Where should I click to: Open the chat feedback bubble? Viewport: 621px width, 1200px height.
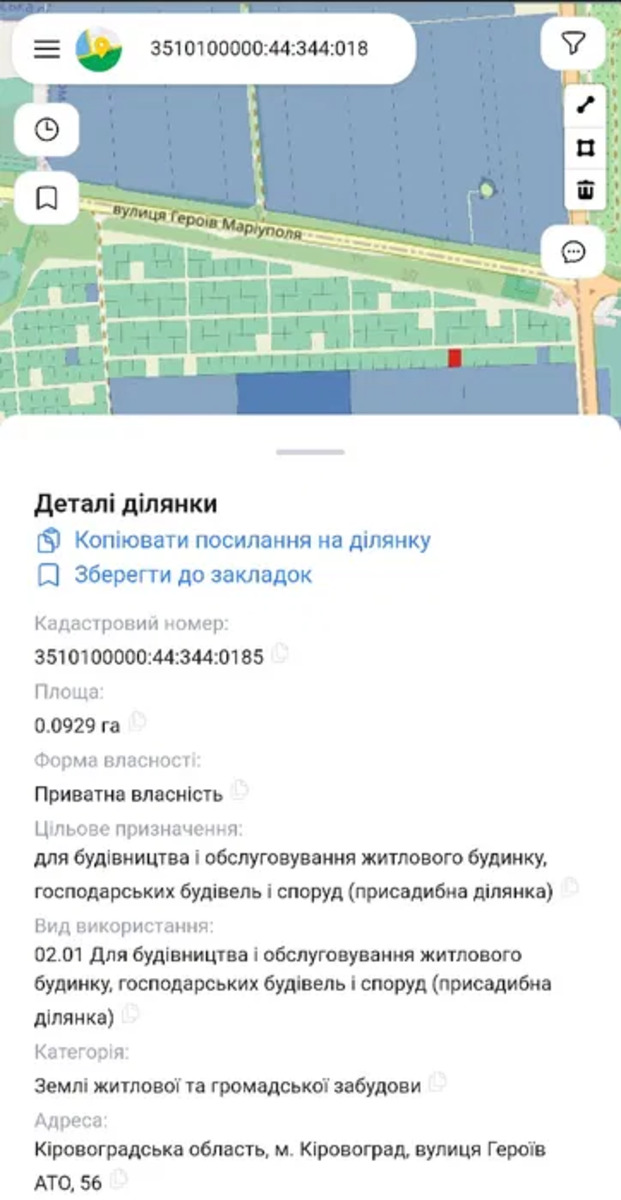pyautogui.click(x=573, y=252)
